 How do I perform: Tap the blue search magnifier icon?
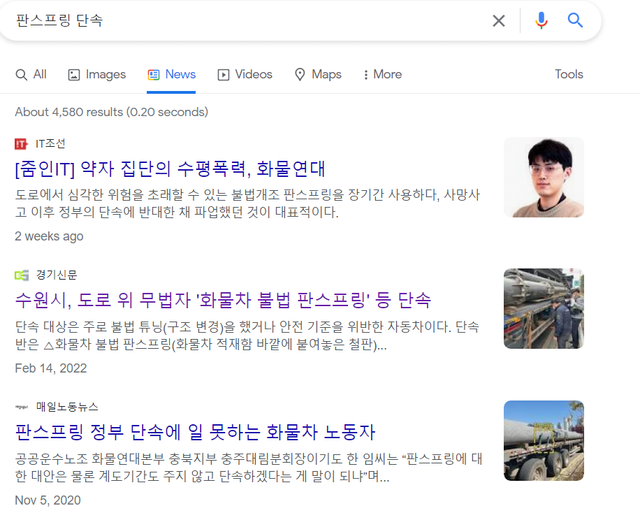[575, 20]
